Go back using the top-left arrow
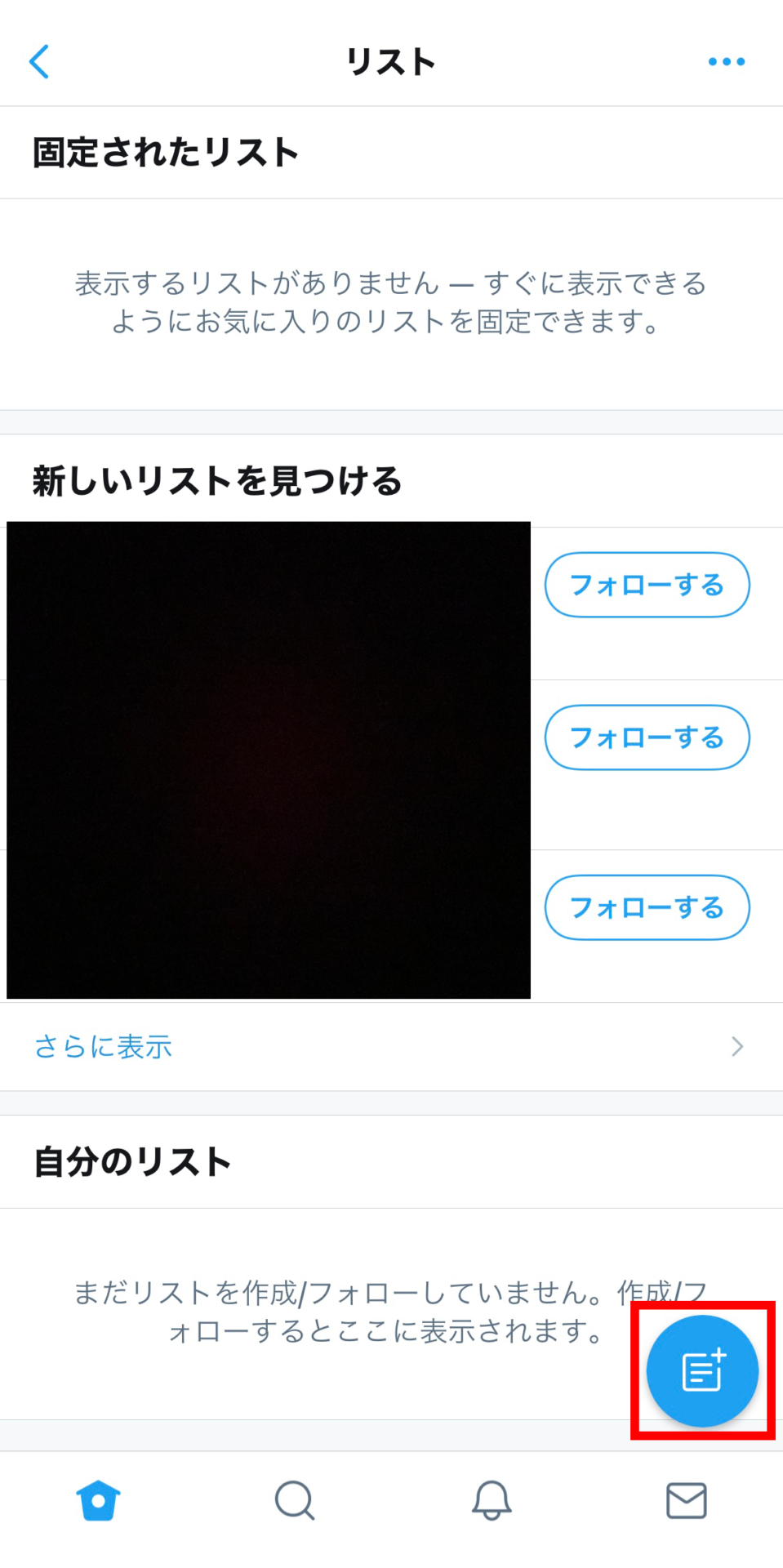 pos(39,61)
